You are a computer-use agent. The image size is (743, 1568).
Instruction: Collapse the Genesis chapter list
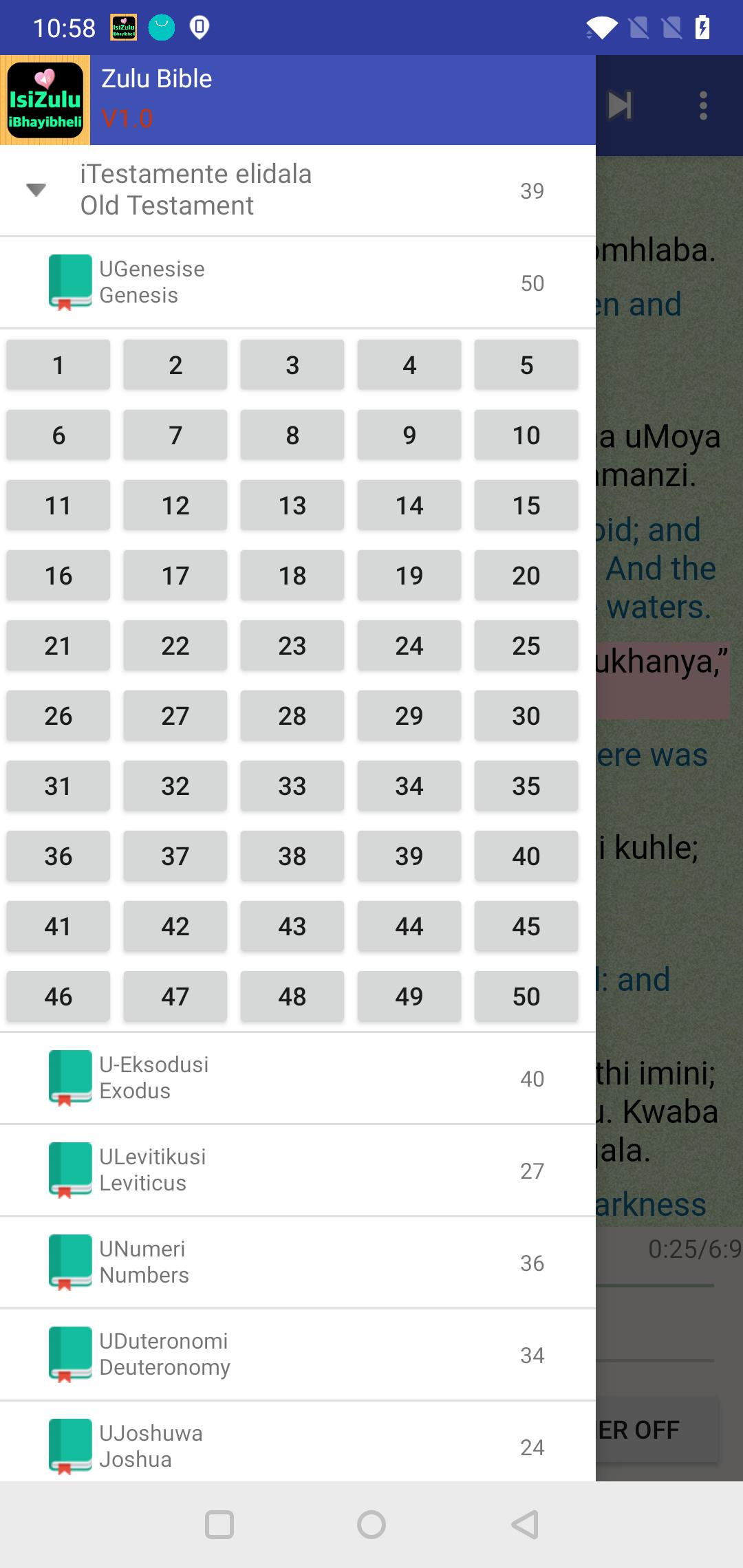(x=297, y=283)
